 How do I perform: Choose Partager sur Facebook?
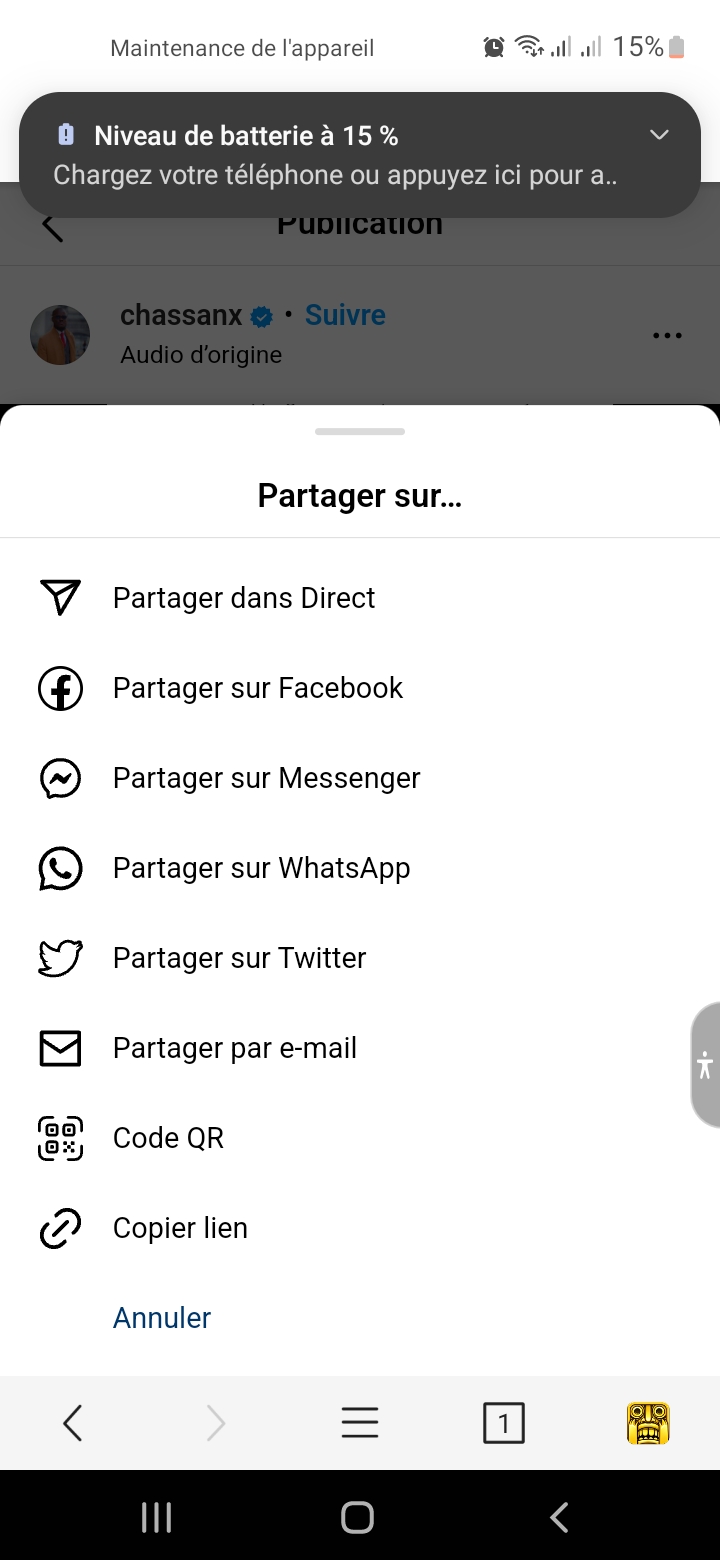258,688
